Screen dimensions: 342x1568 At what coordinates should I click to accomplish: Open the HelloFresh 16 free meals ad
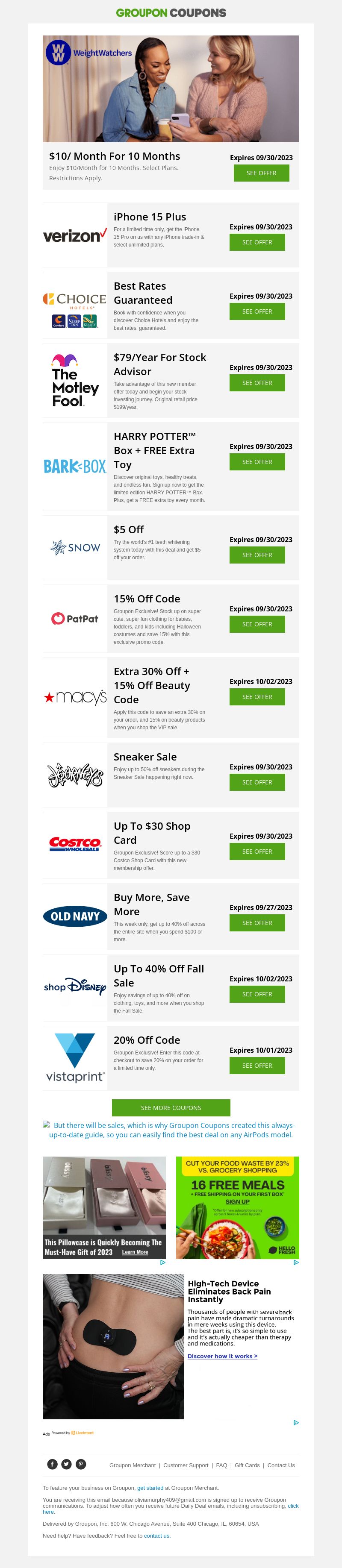(x=237, y=1208)
